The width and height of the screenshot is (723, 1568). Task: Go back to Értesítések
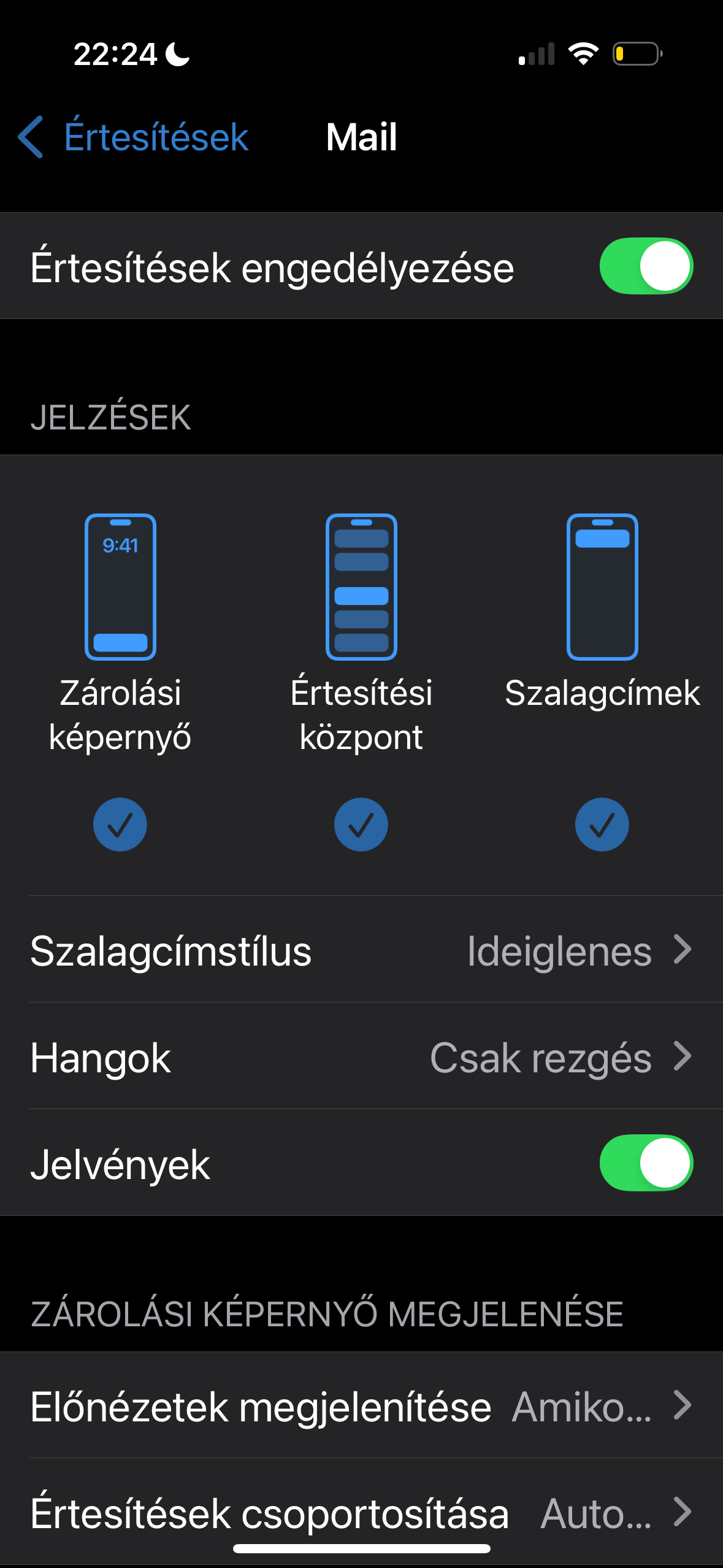[133, 136]
